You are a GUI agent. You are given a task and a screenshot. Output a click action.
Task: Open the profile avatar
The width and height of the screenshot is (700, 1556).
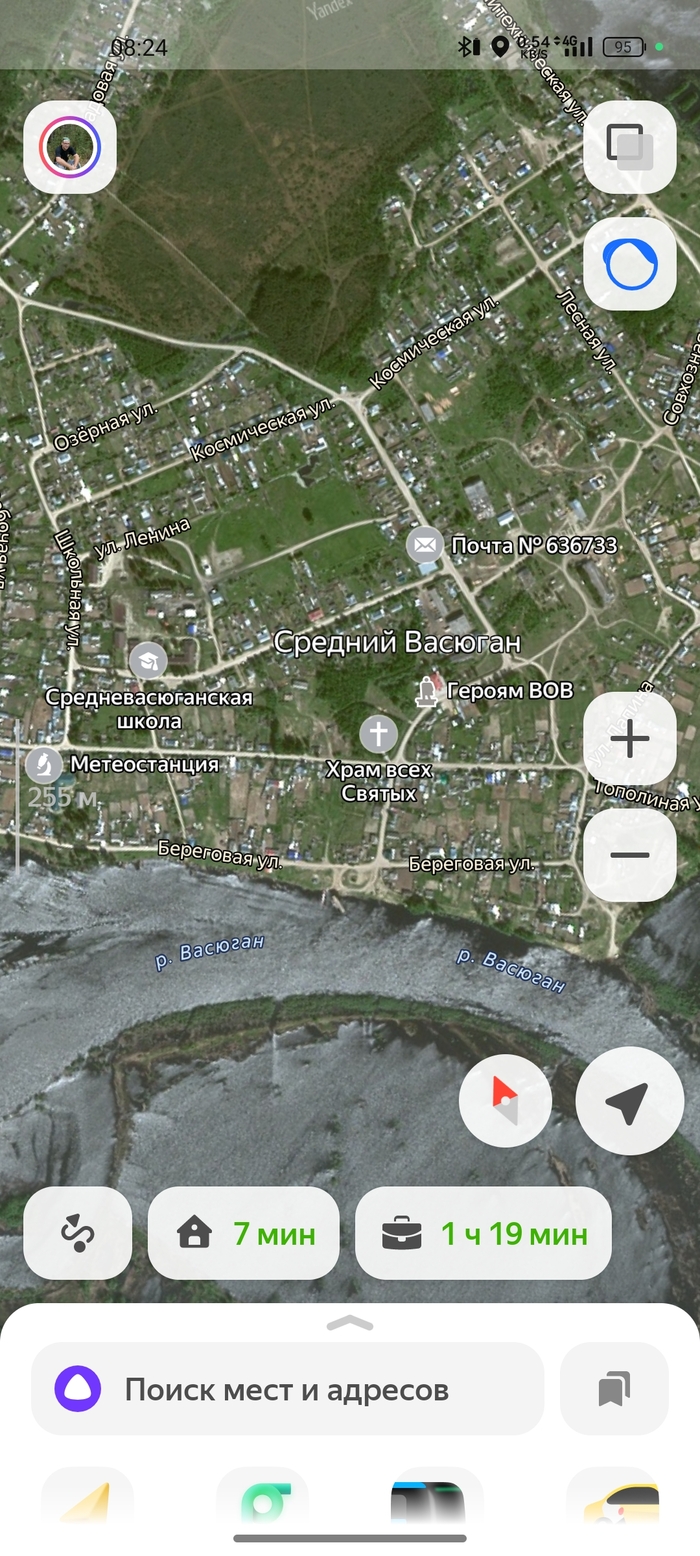[70, 147]
